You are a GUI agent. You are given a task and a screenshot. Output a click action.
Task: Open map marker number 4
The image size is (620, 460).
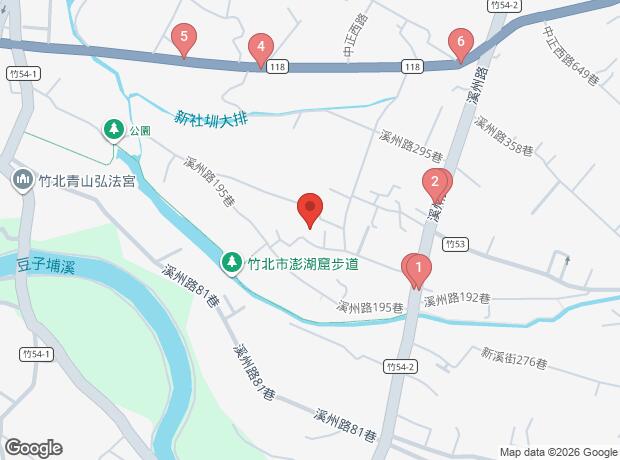pos(260,47)
